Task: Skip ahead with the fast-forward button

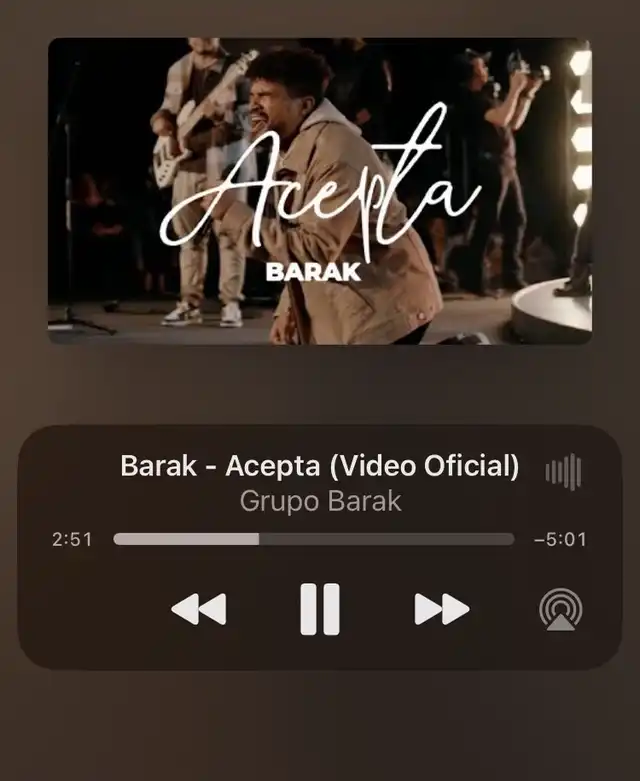Action: point(442,609)
